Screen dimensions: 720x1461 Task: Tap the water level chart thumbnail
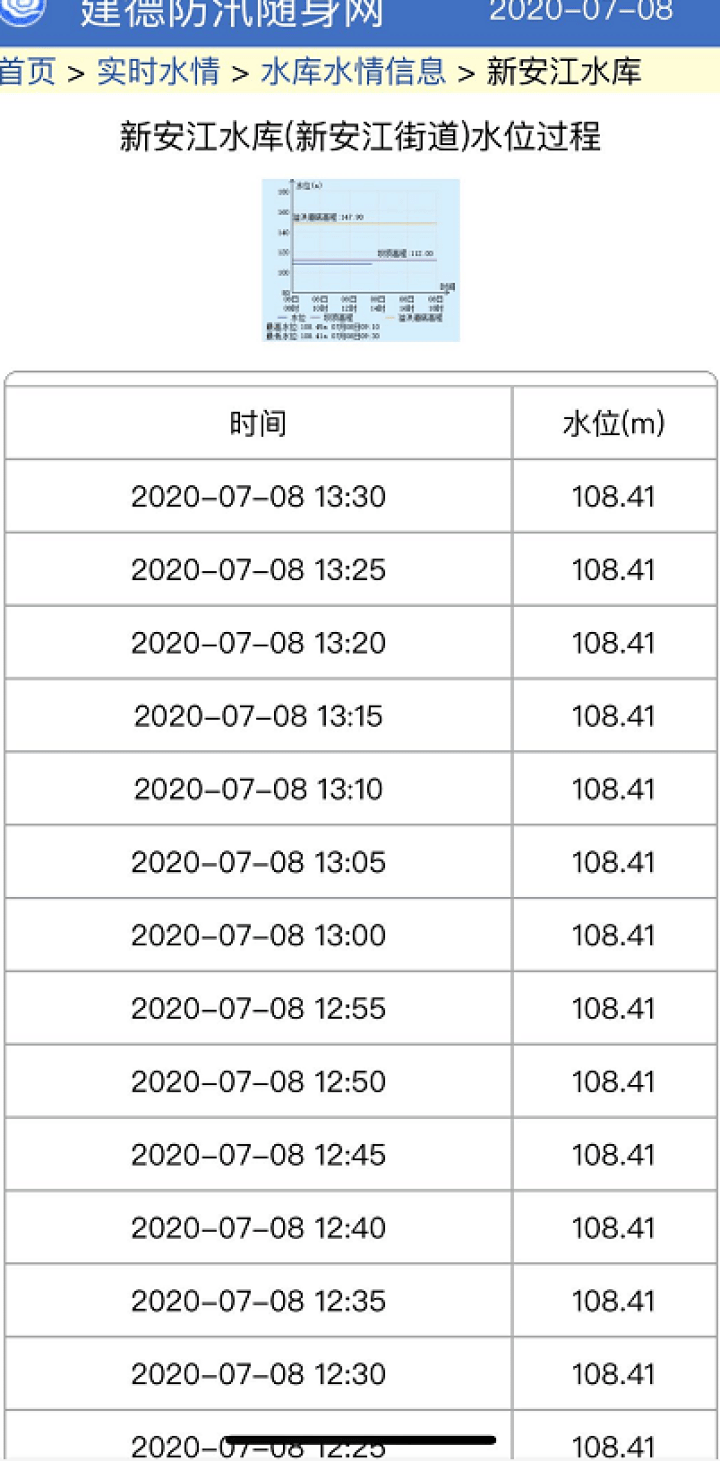click(x=360, y=258)
